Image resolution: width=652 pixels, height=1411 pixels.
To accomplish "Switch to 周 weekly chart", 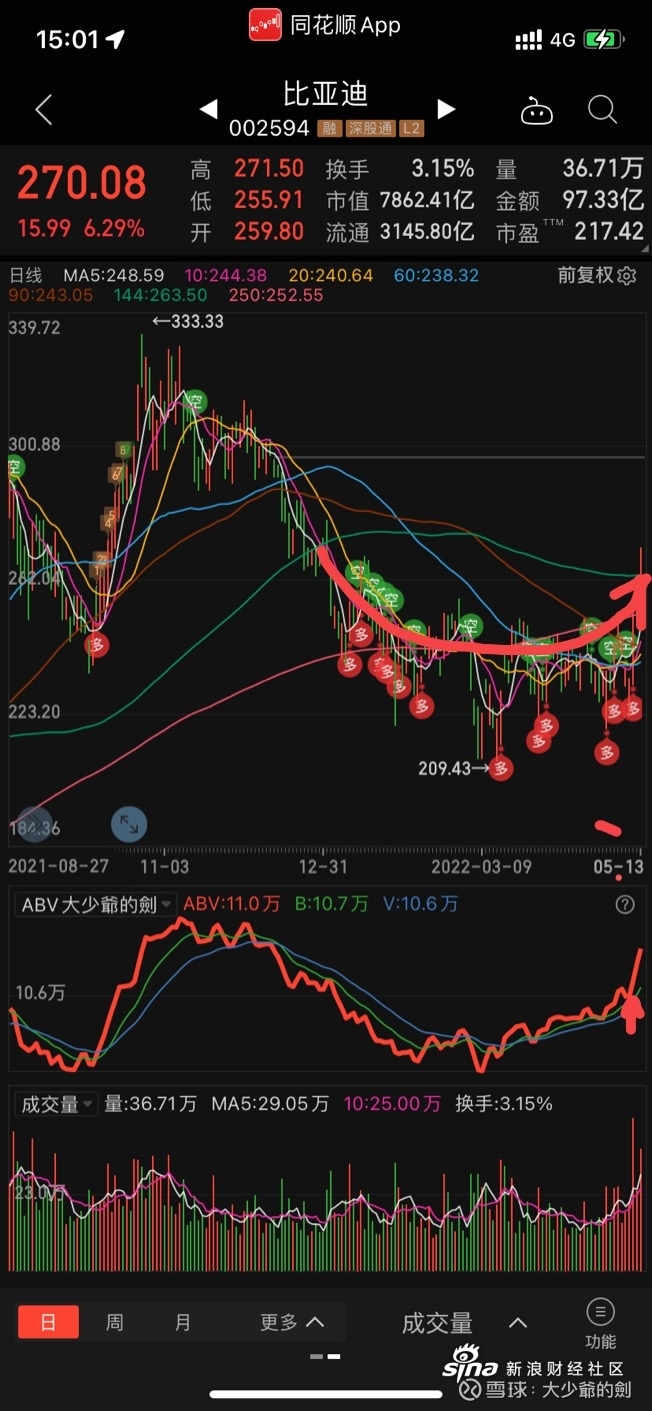I will pyautogui.click(x=115, y=1322).
